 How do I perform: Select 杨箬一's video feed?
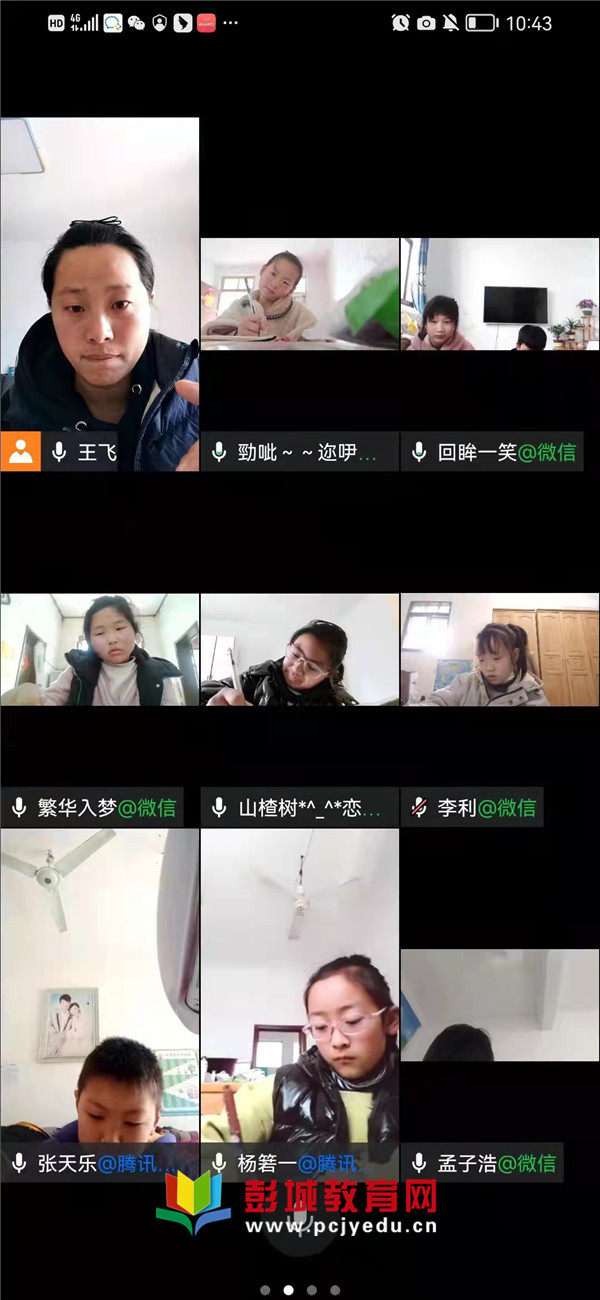(x=299, y=990)
